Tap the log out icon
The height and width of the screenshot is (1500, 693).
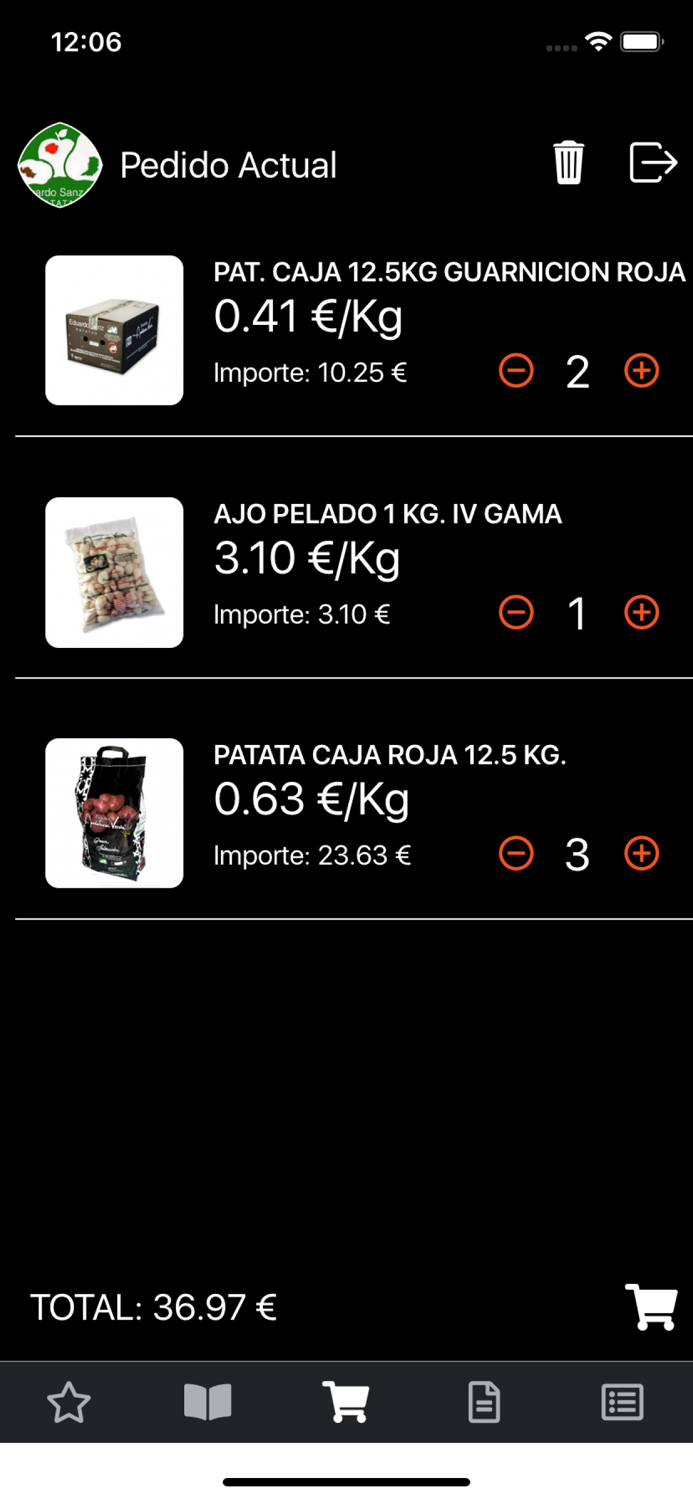[653, 163]
